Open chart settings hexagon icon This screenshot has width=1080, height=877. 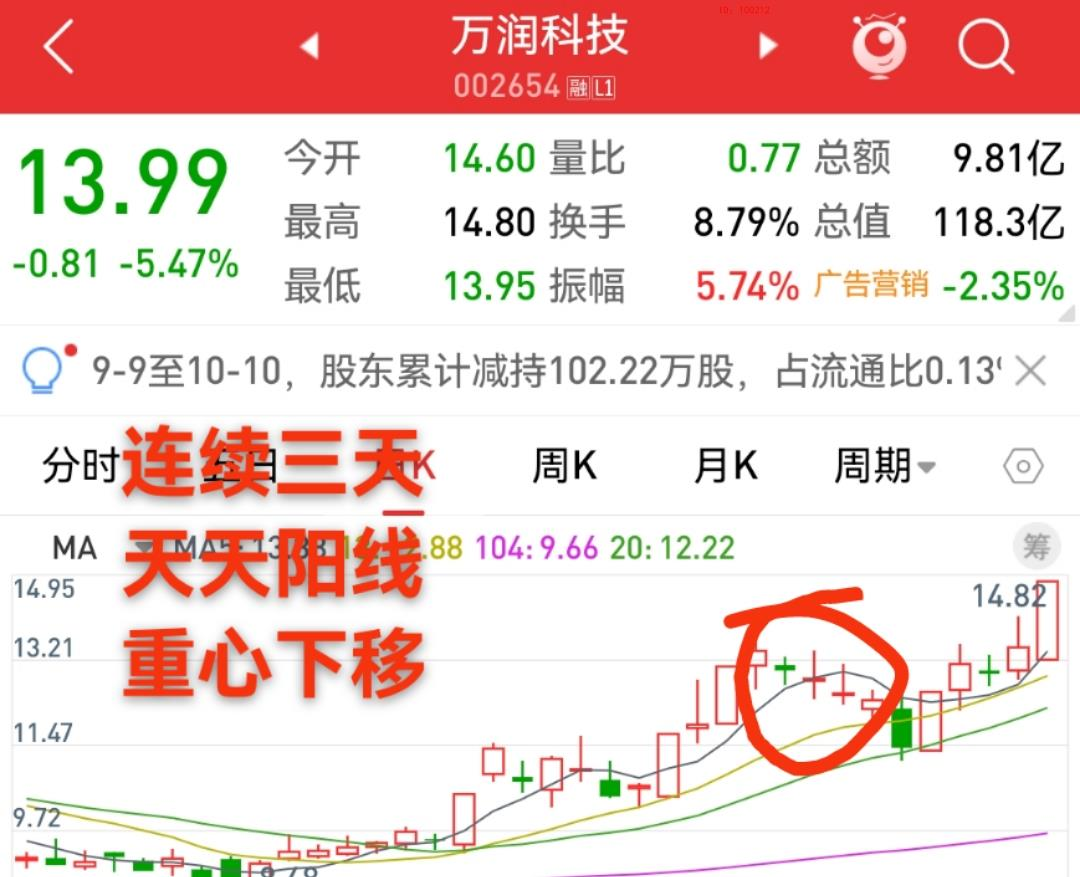click(x=1023, y=466)
